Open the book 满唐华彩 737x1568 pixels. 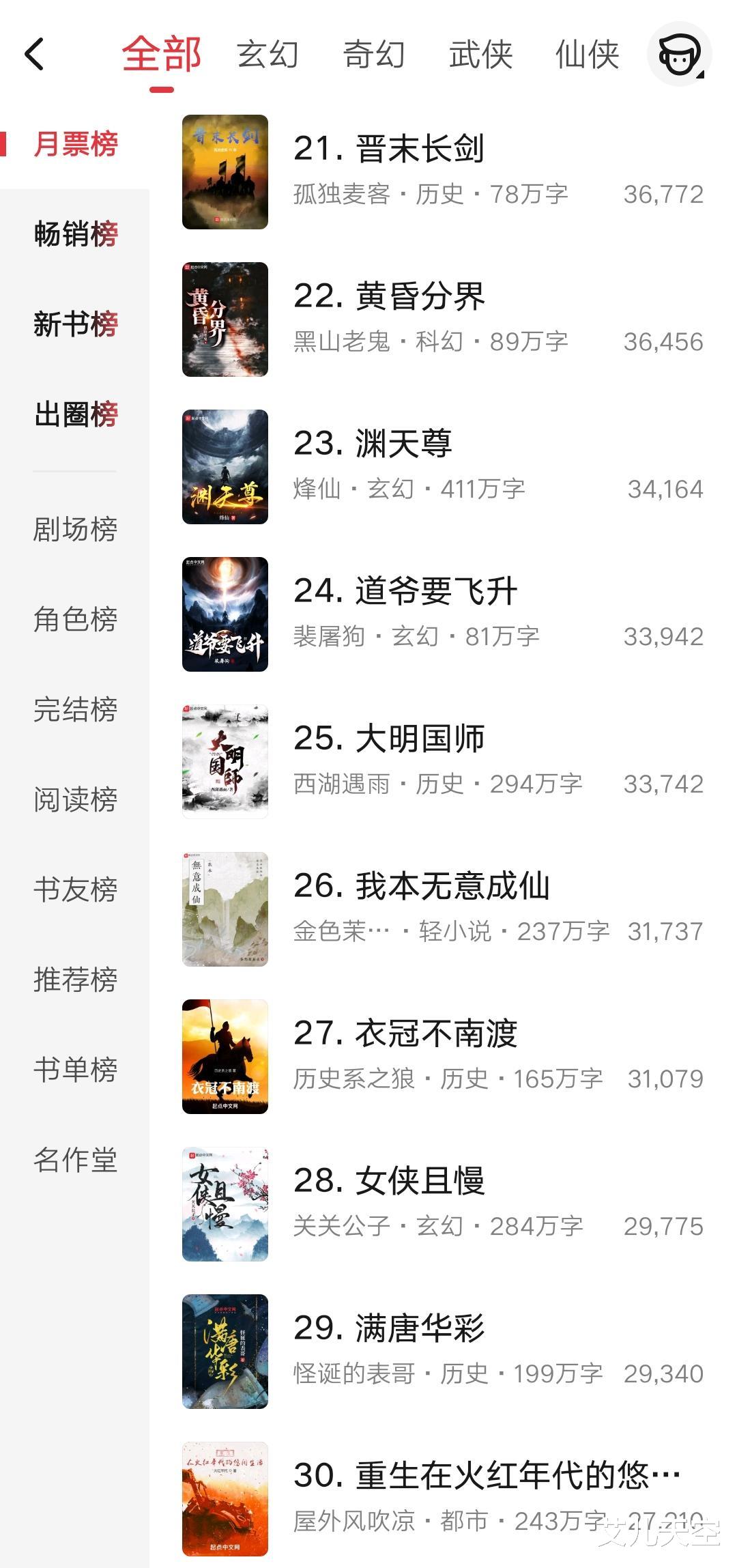420,1328
